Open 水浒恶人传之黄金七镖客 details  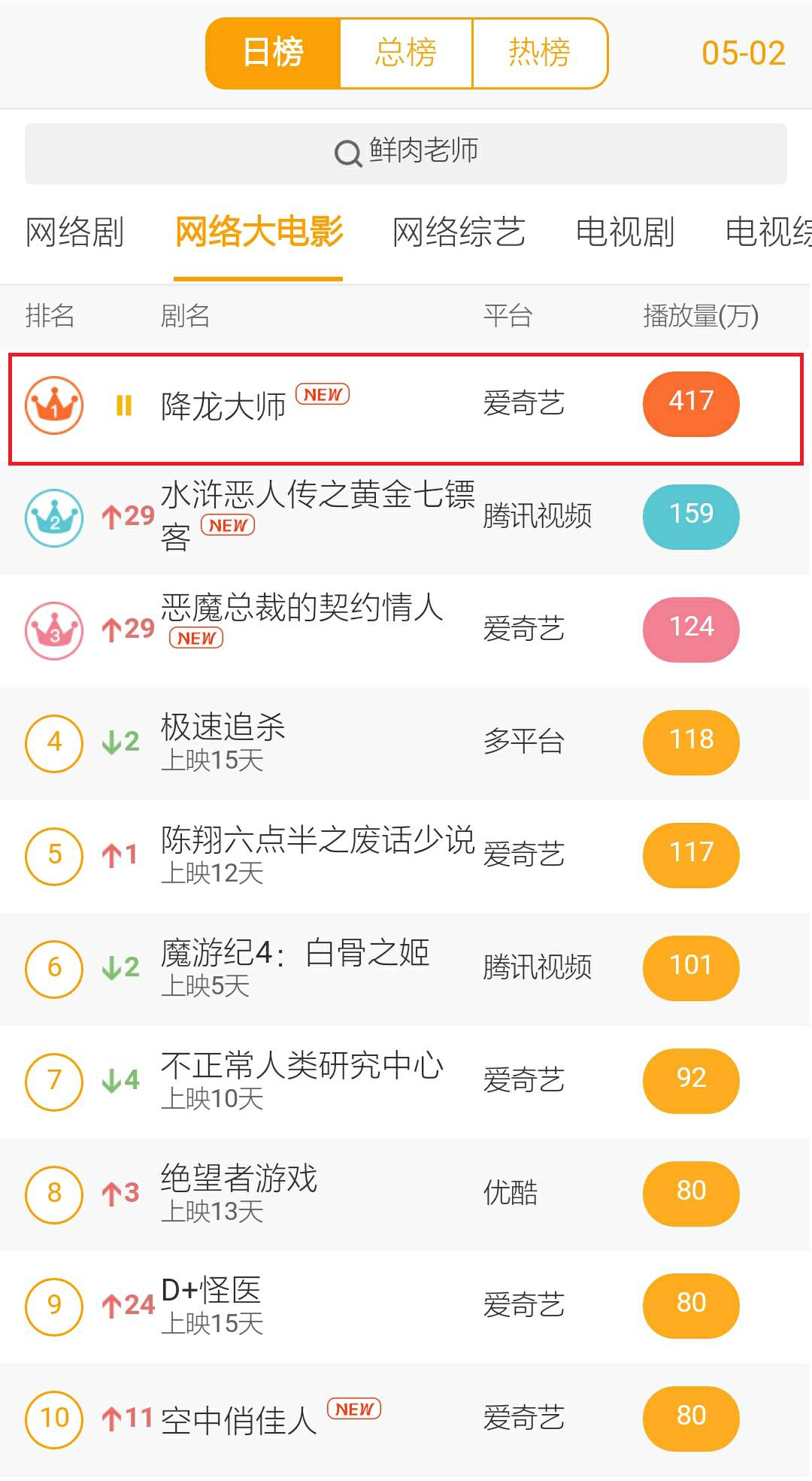[x=317, y=517]
